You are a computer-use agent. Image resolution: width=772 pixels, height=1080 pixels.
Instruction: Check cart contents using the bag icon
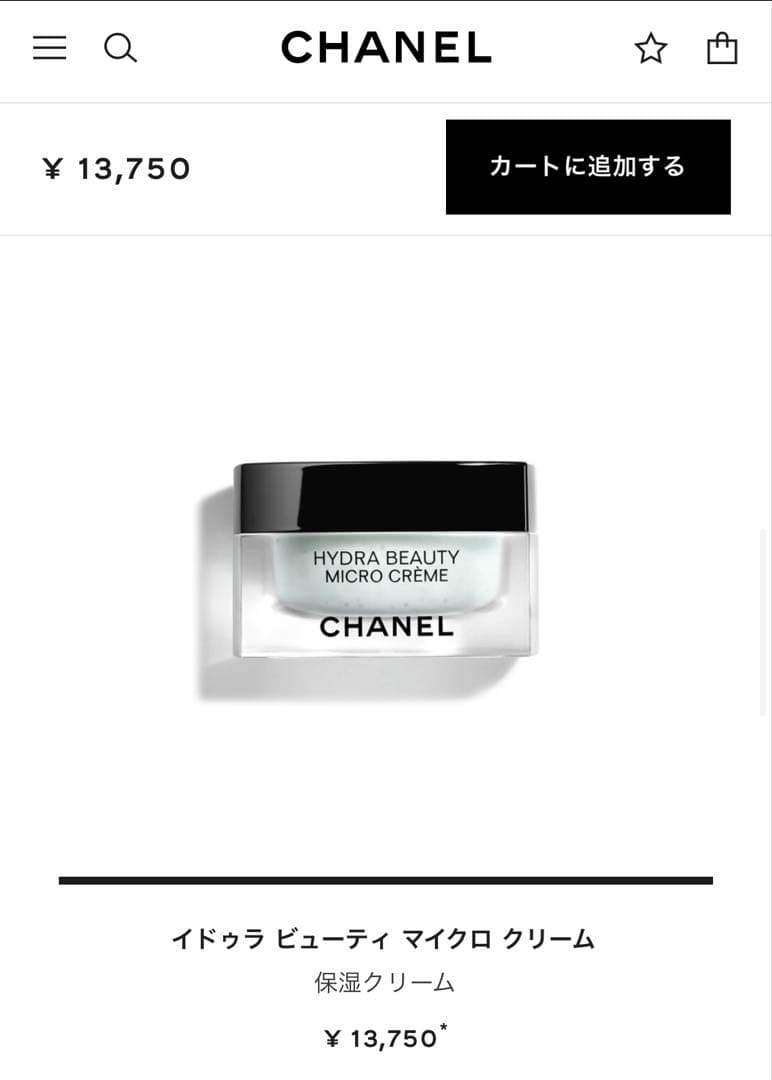722,47
